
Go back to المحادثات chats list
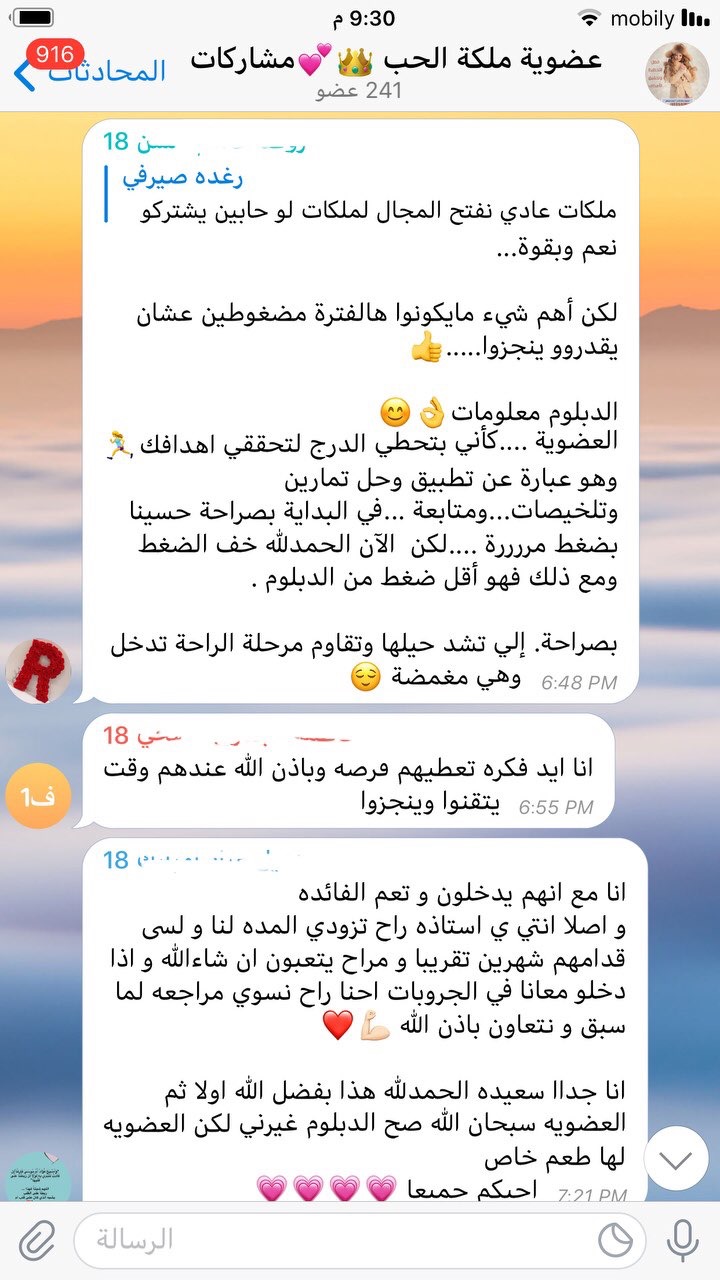90,72
